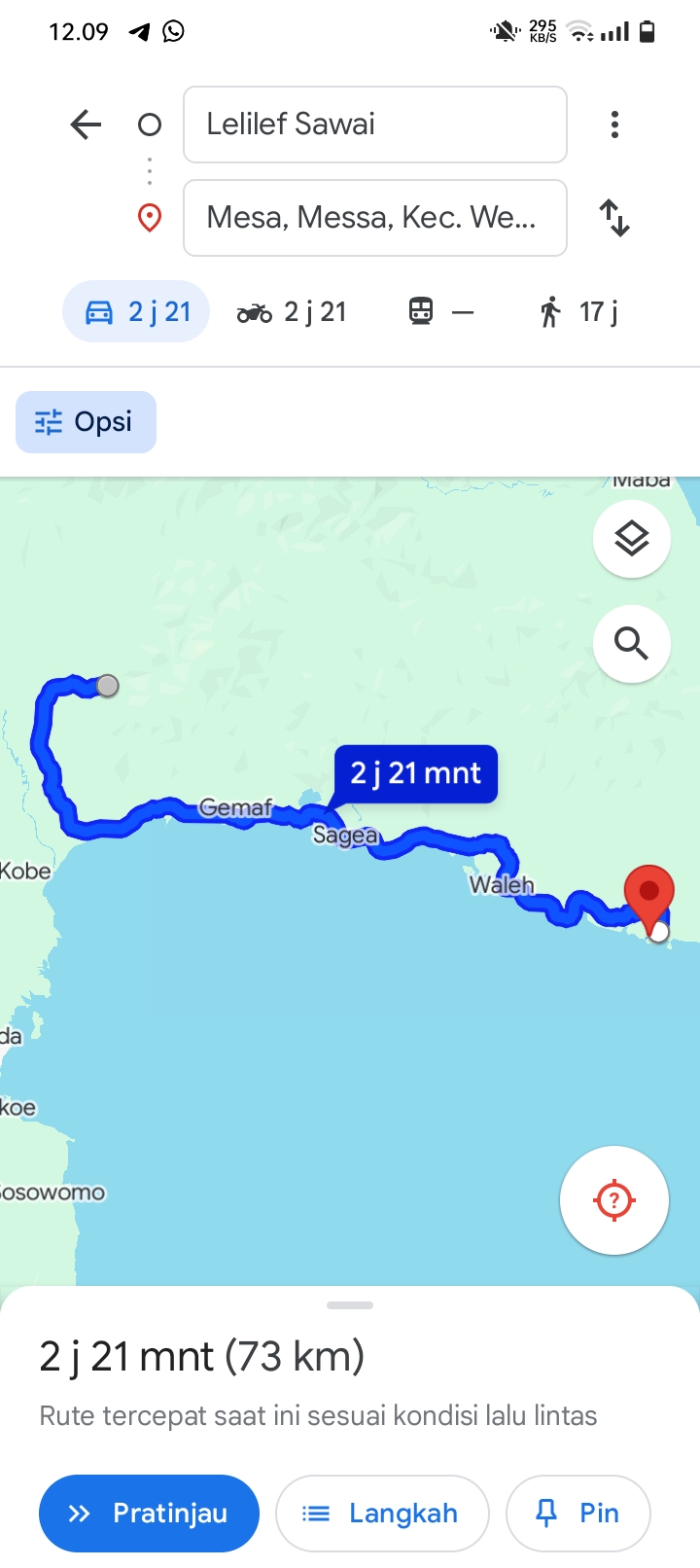Tap the 2 j 21 mnt route label

point(416,774)
